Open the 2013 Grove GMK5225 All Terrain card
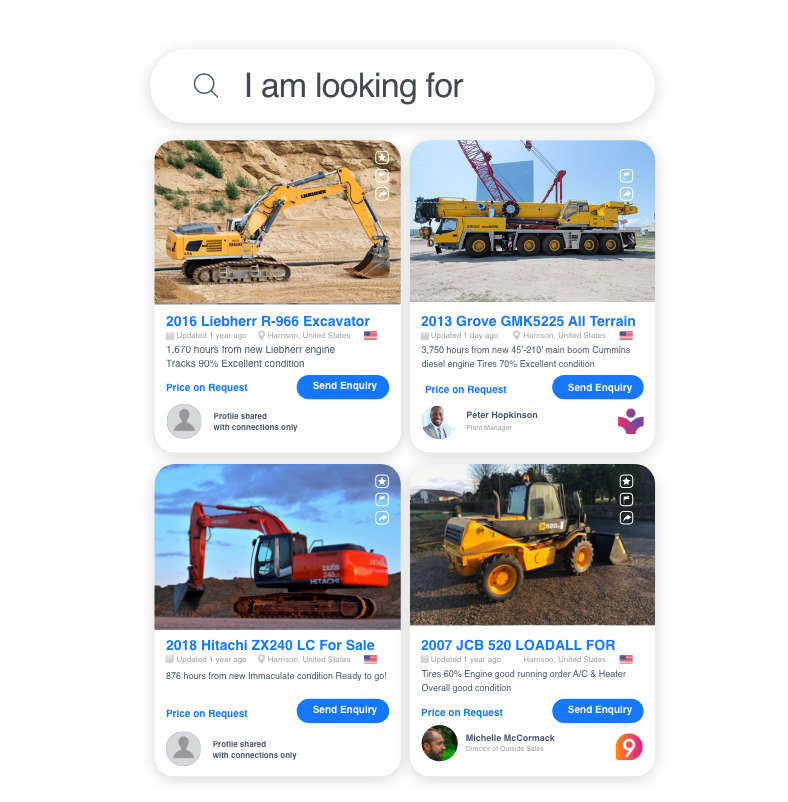Viewport: 788px width, 802px height. [x=527, y=321]
